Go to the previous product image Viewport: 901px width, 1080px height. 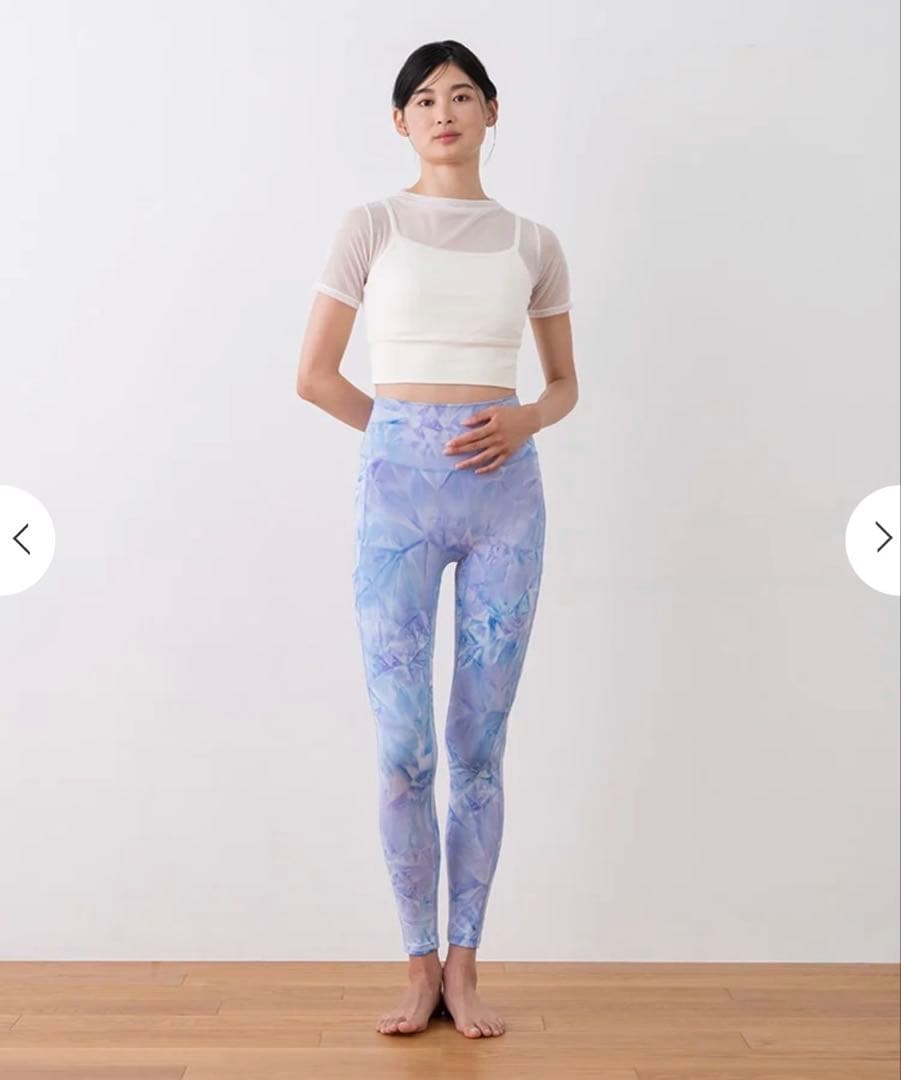pyautogui.click(x=22, y=540)
